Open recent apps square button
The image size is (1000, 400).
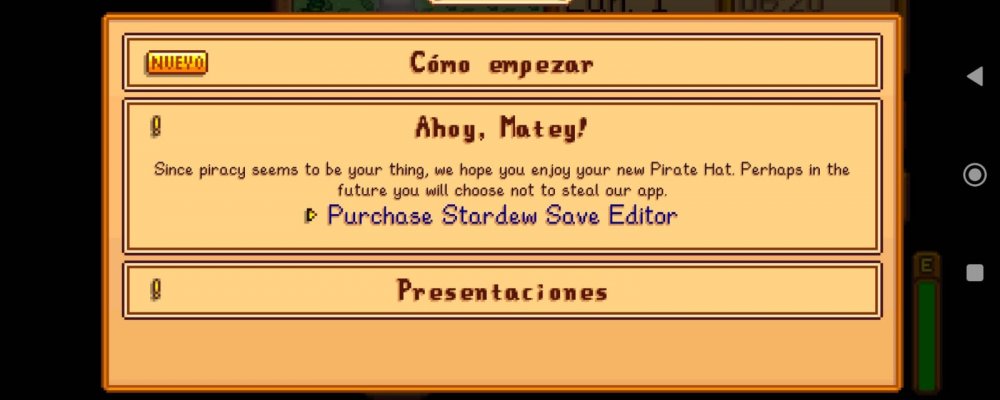click(x=974, y=272)
